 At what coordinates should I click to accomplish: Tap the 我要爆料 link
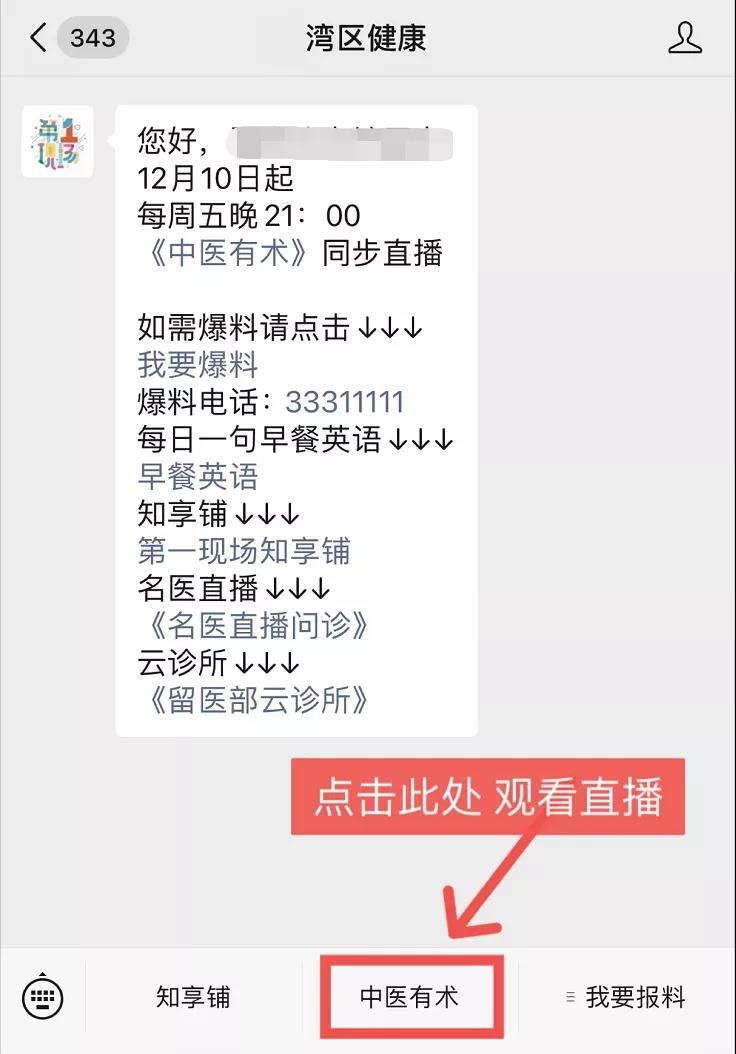pos(198,364)
